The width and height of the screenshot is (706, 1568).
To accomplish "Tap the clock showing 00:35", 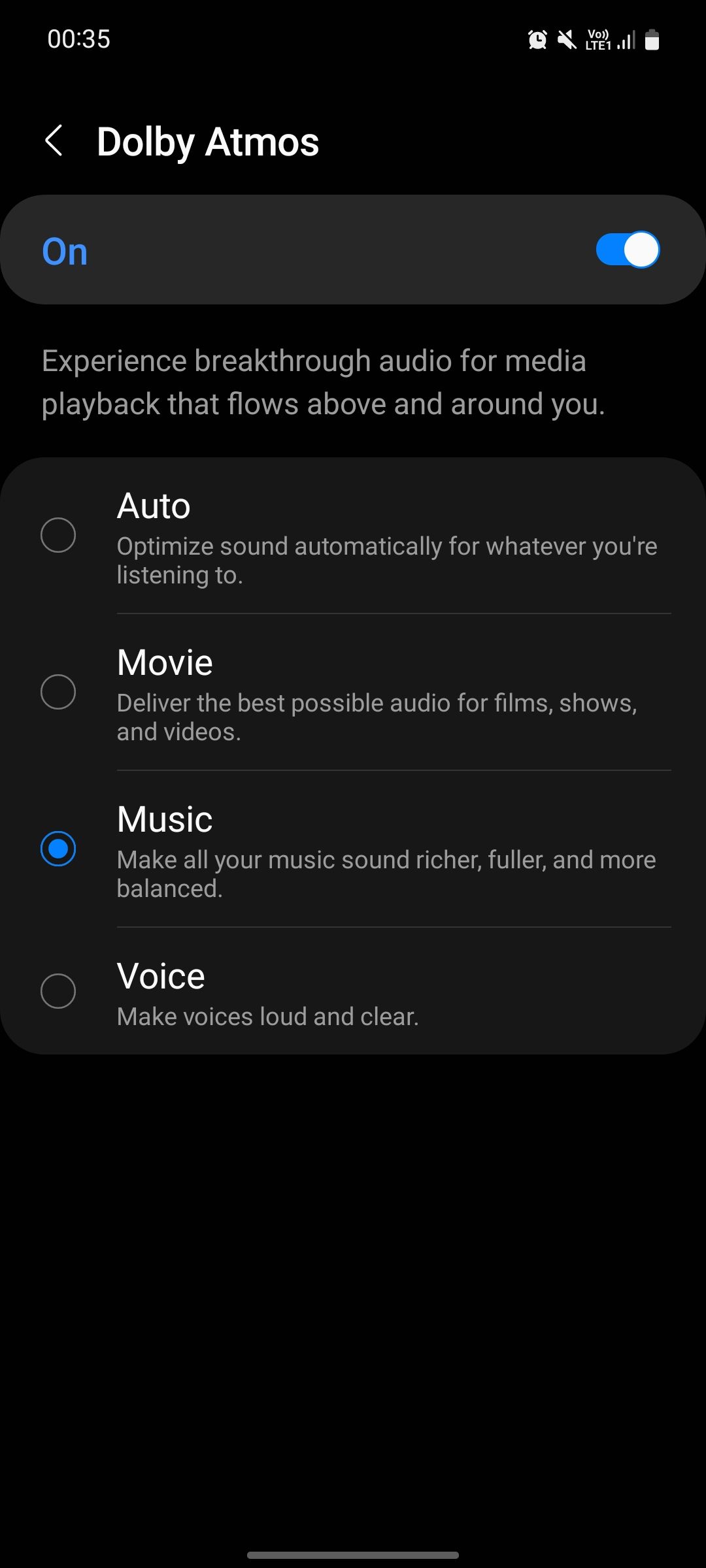I will (78, 39).
